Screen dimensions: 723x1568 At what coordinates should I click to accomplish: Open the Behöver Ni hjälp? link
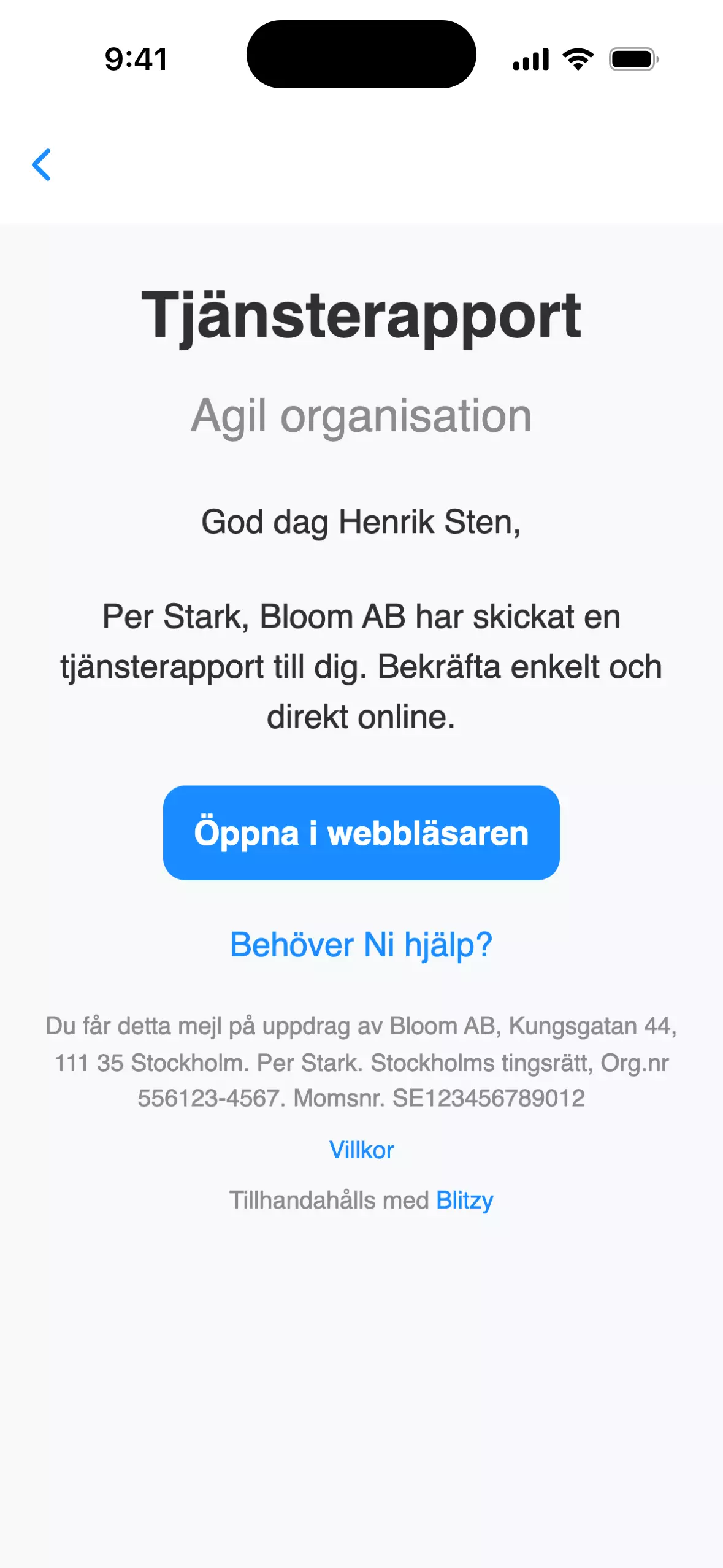(361, 945)
